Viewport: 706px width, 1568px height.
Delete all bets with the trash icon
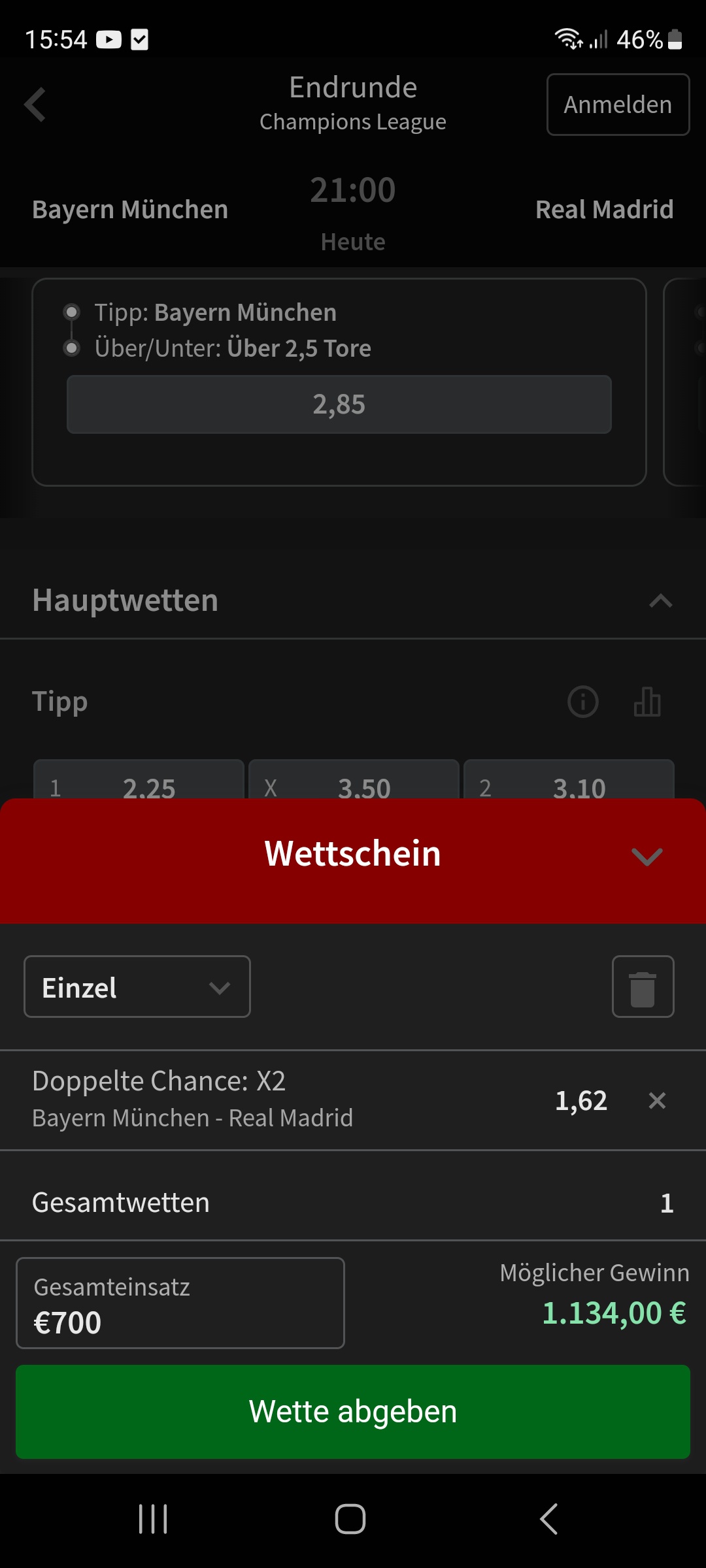click(x=643, y=987)
